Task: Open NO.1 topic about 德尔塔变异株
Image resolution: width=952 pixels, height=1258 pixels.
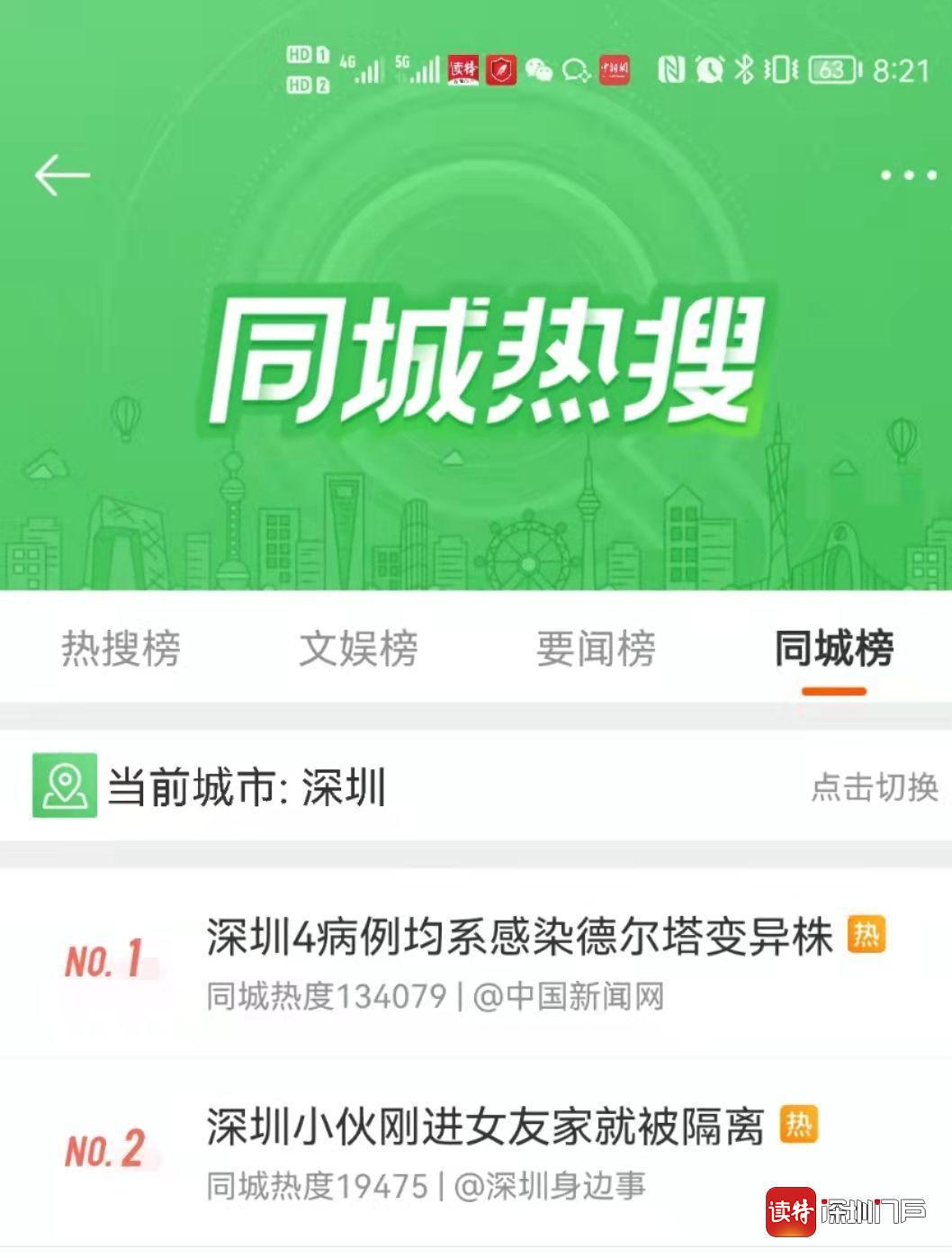Action: coord(519,939)
